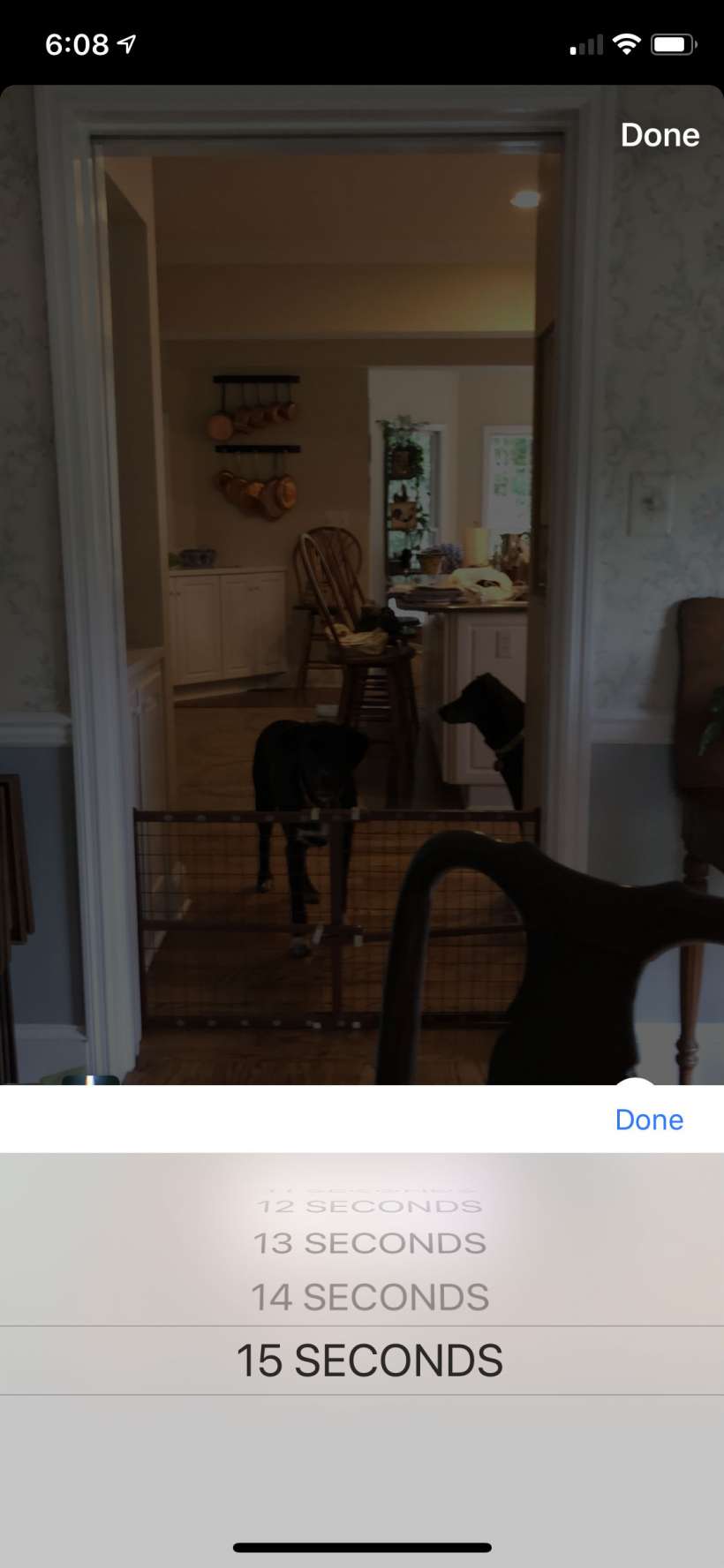Confirm duration with blue Done button

[649, 1119]
